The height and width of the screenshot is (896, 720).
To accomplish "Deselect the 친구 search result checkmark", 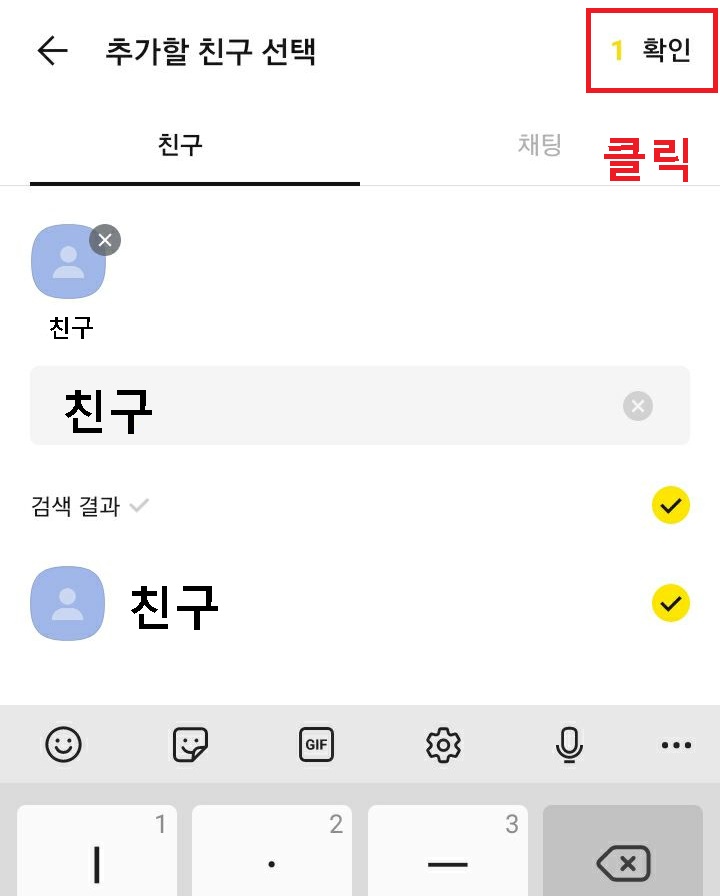I will pos(671,603).
